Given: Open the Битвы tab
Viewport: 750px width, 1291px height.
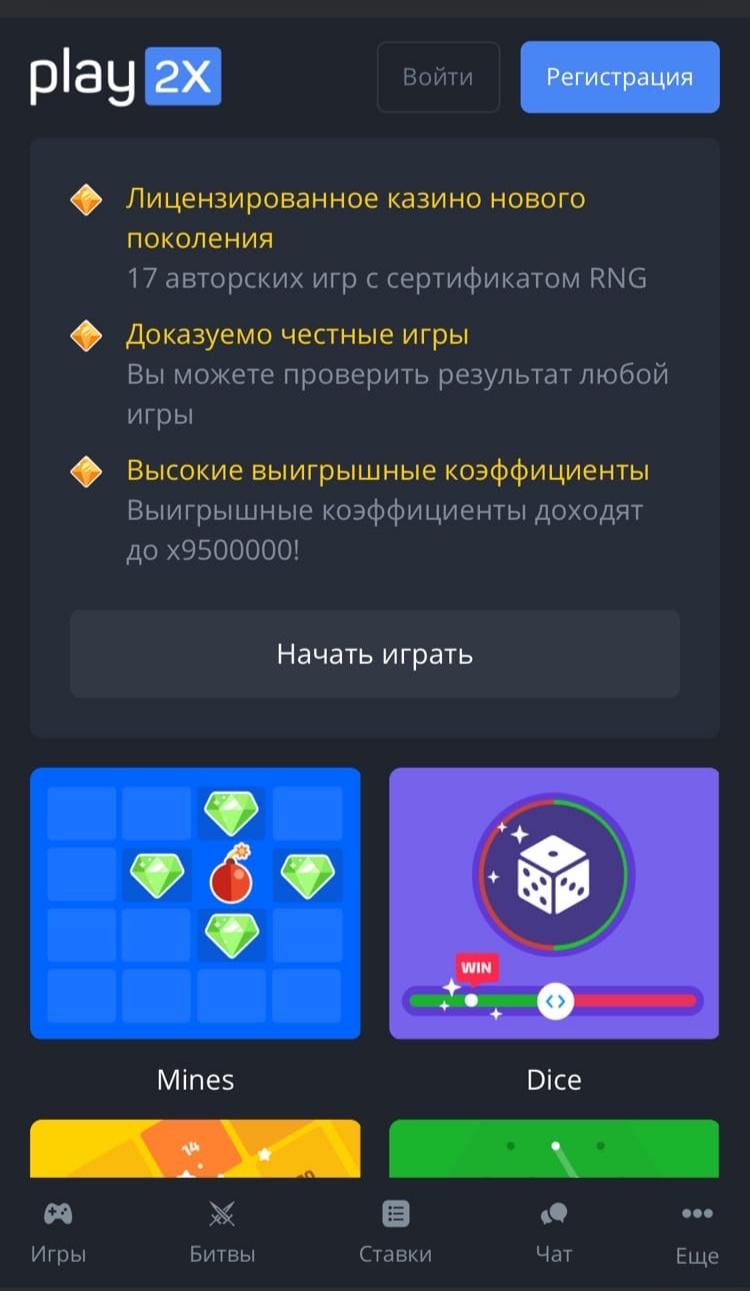Looking at the screenshot, I should [x=222, y=1232].
